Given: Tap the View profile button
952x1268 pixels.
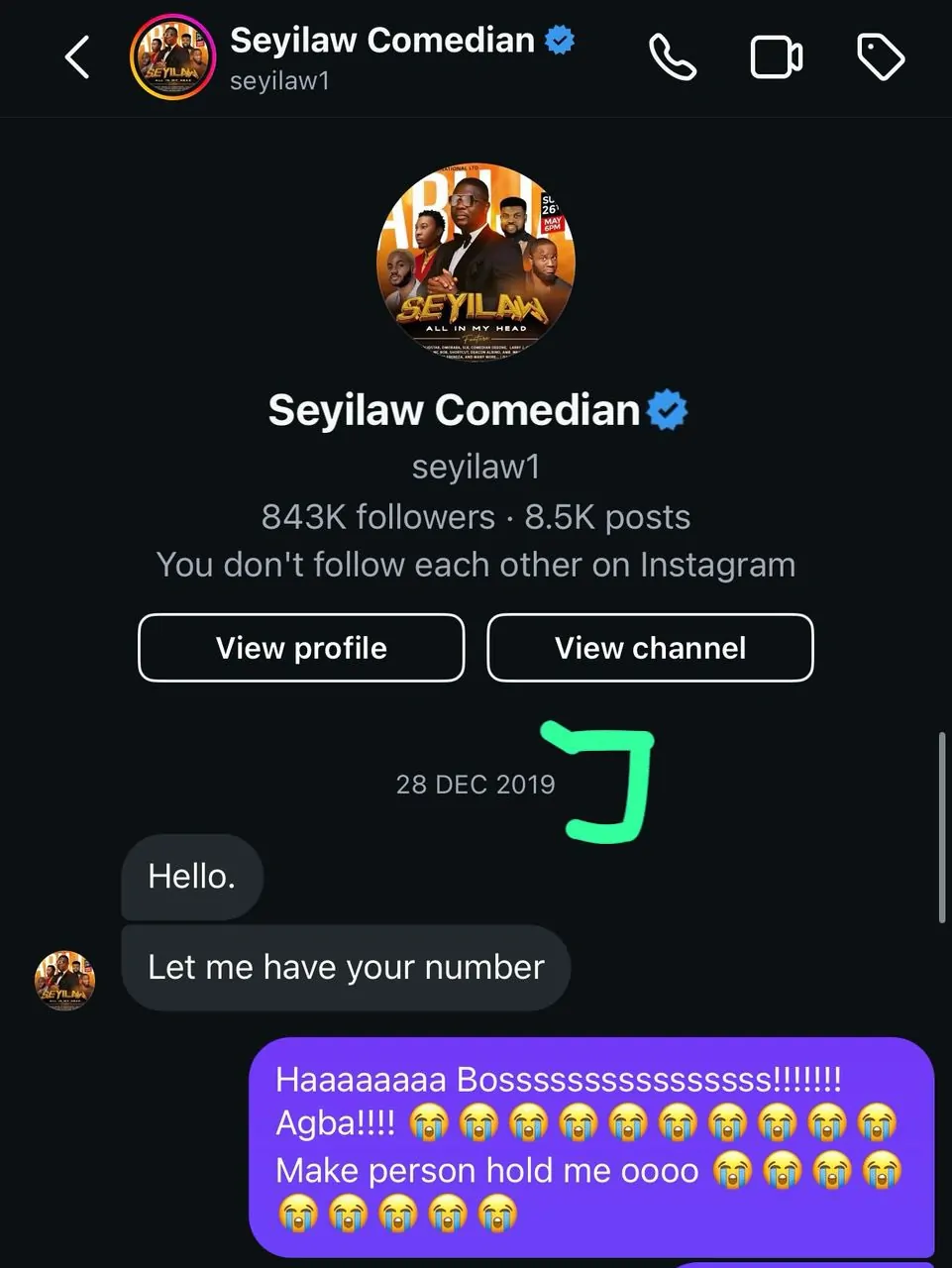Looking at the screenshot, I should point(301,648).
